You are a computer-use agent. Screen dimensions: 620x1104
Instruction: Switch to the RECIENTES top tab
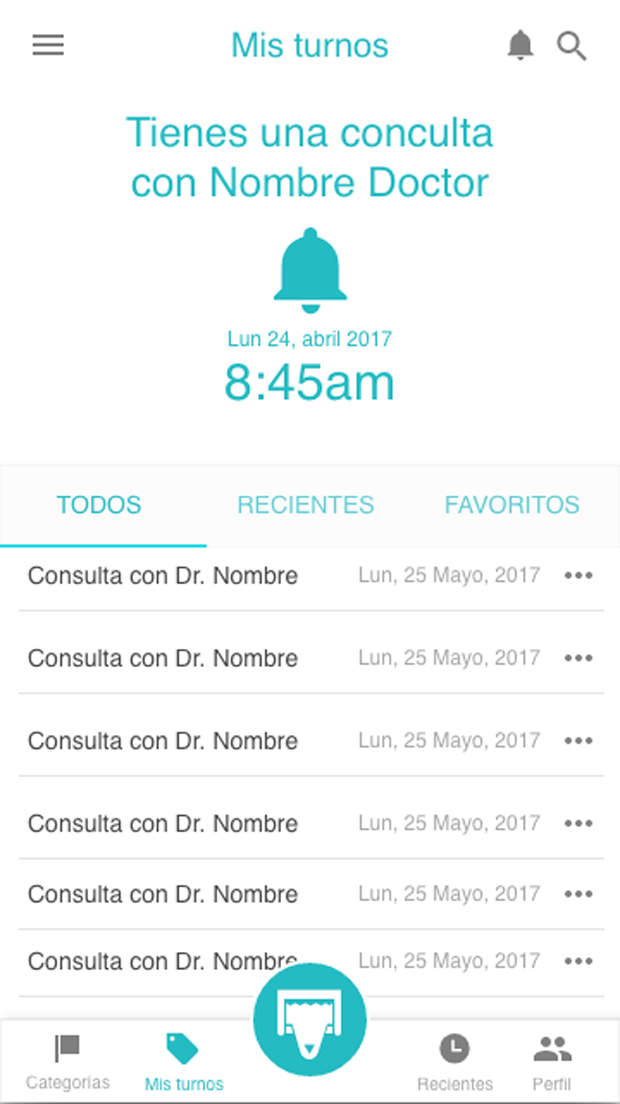305,505
